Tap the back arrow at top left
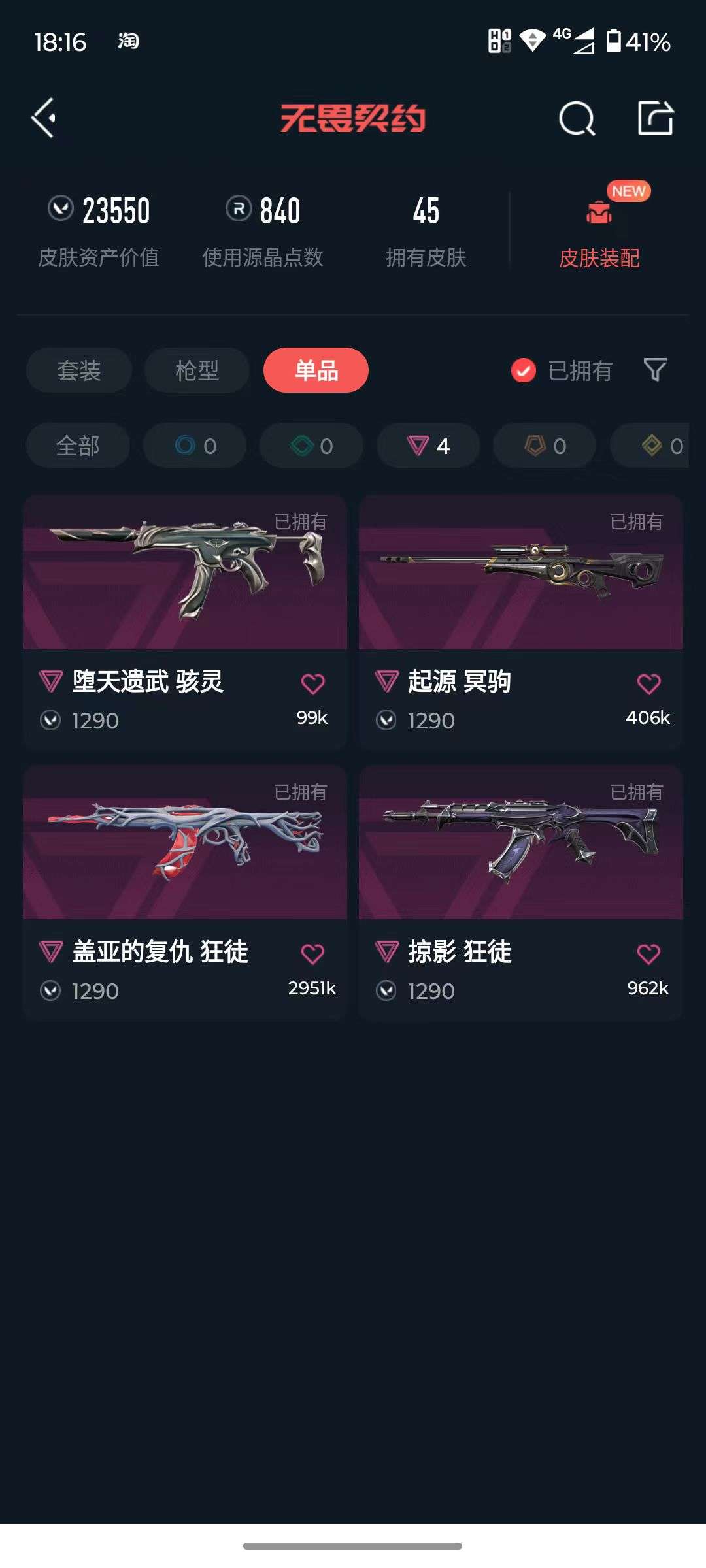The height and width of the screenshot is (1568, 706). [43, 119]
